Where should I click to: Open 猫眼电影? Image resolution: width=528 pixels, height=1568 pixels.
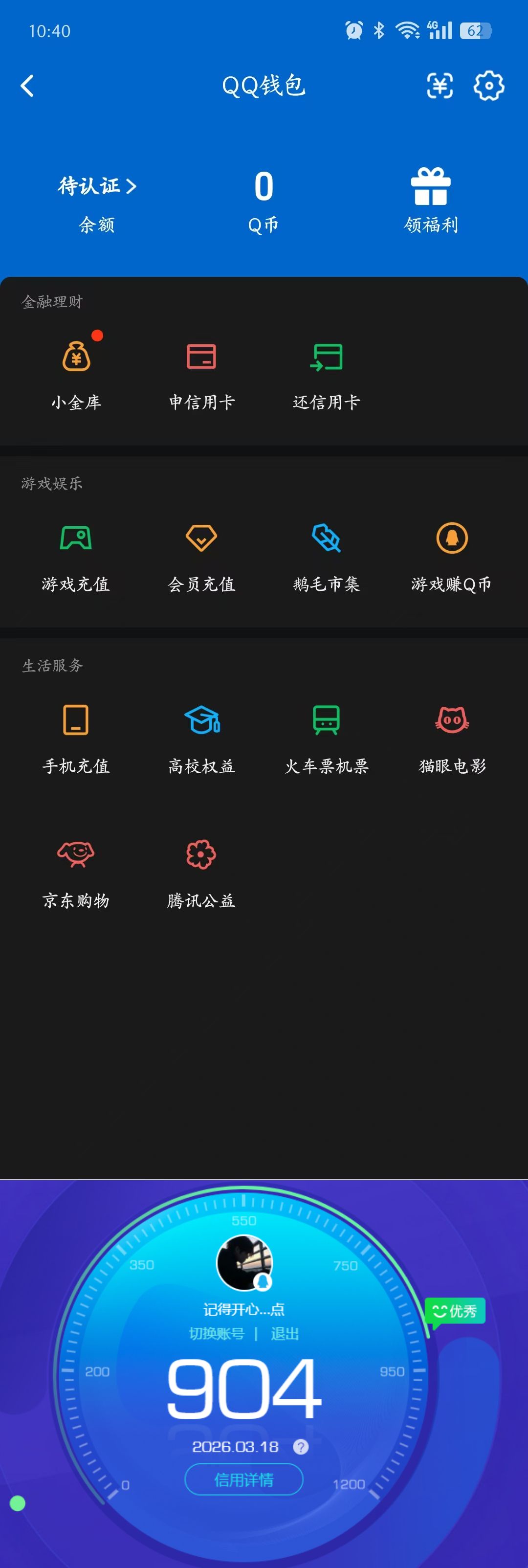point(451,737)
